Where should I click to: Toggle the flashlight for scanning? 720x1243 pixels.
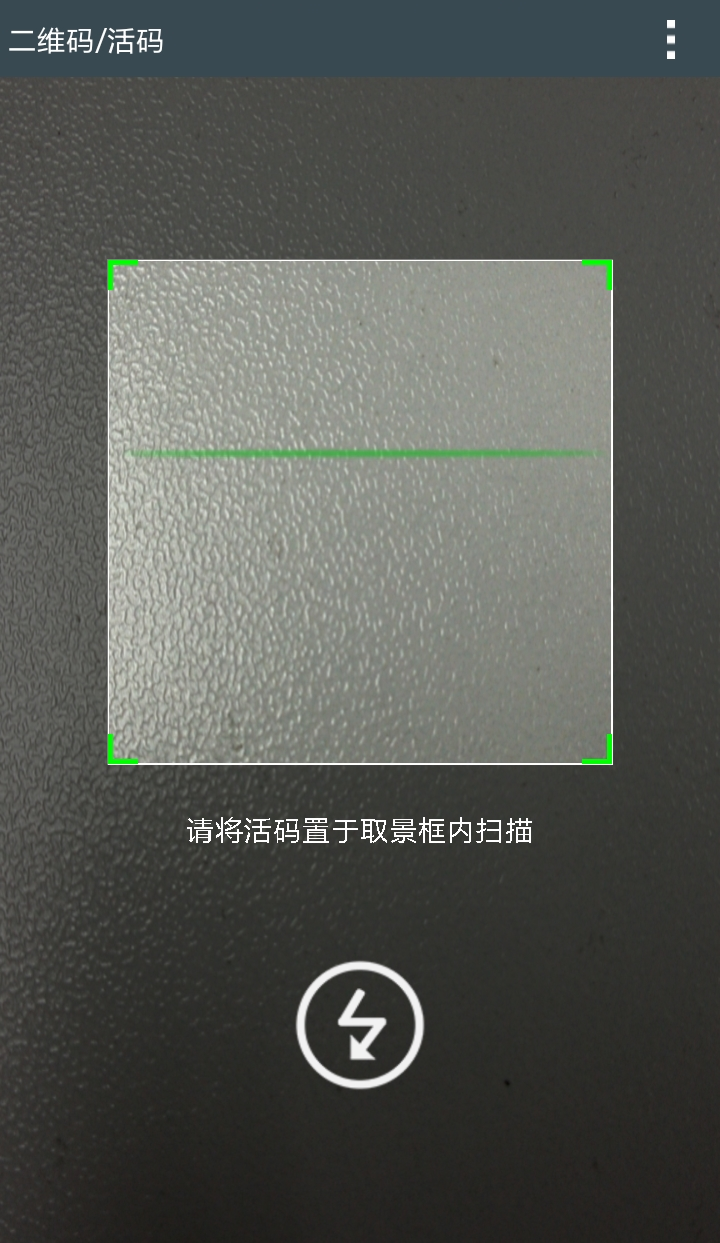coord(360,1025)
